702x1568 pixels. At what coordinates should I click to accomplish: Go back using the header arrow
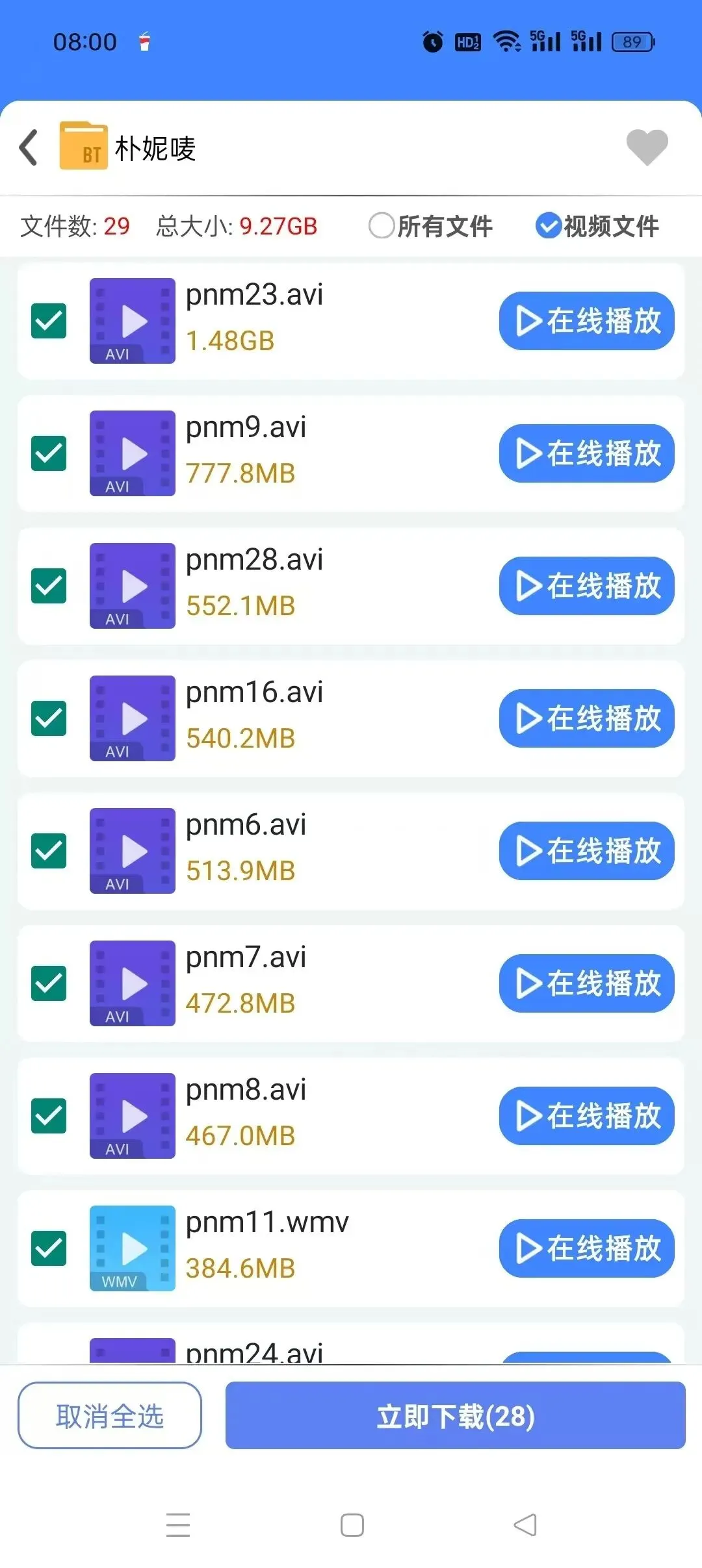[29, 148]
